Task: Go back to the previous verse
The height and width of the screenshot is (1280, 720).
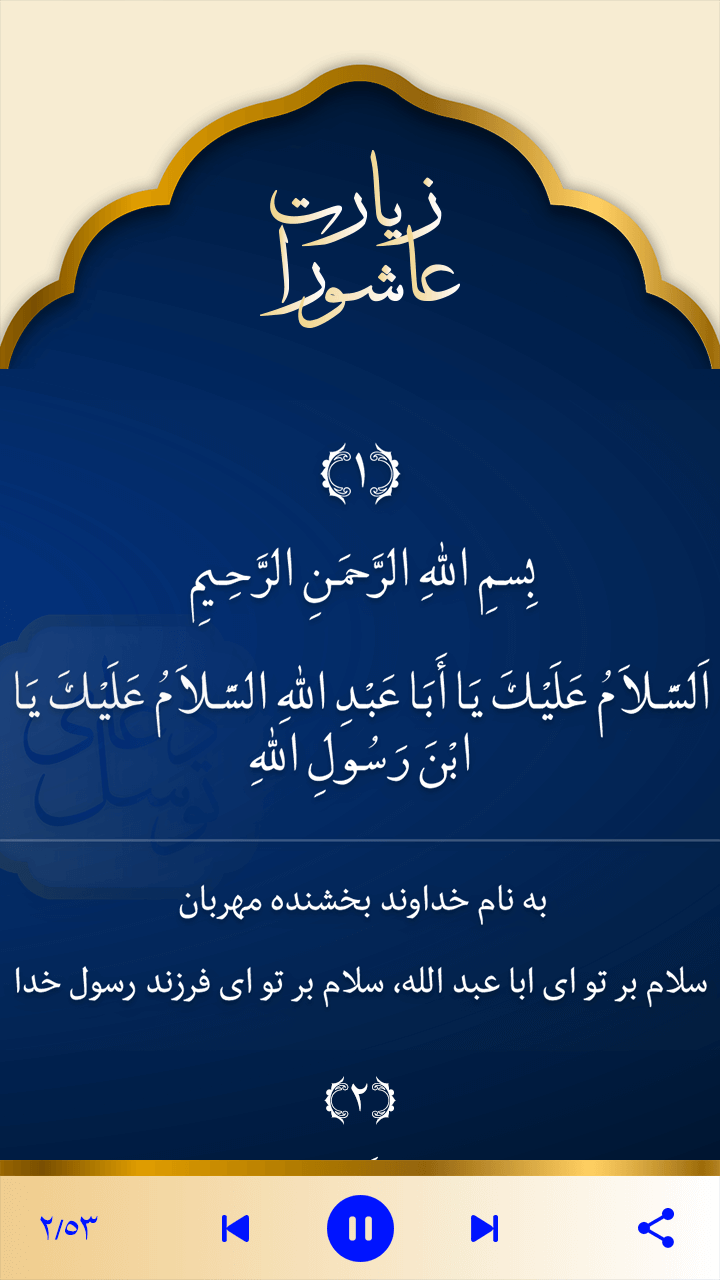Action: [235, 1228]
